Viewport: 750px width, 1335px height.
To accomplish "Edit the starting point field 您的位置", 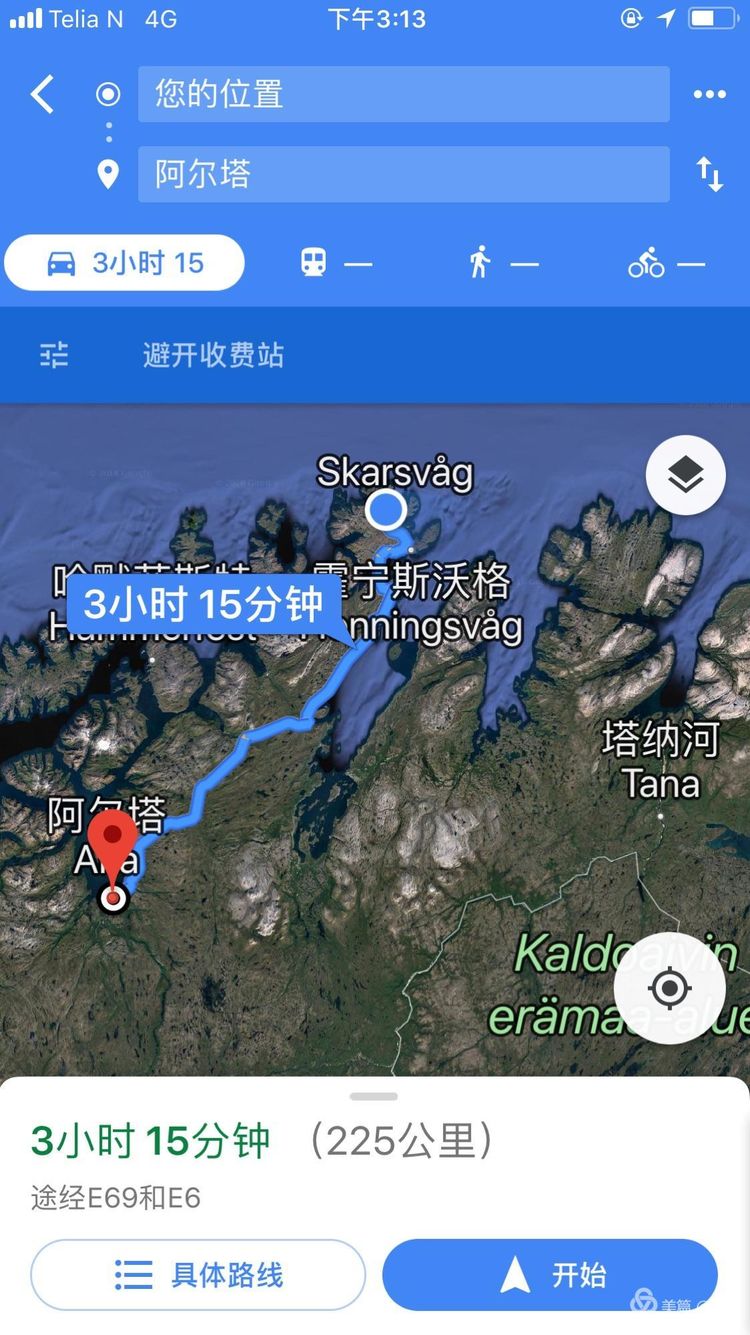I will coord(403,95).
